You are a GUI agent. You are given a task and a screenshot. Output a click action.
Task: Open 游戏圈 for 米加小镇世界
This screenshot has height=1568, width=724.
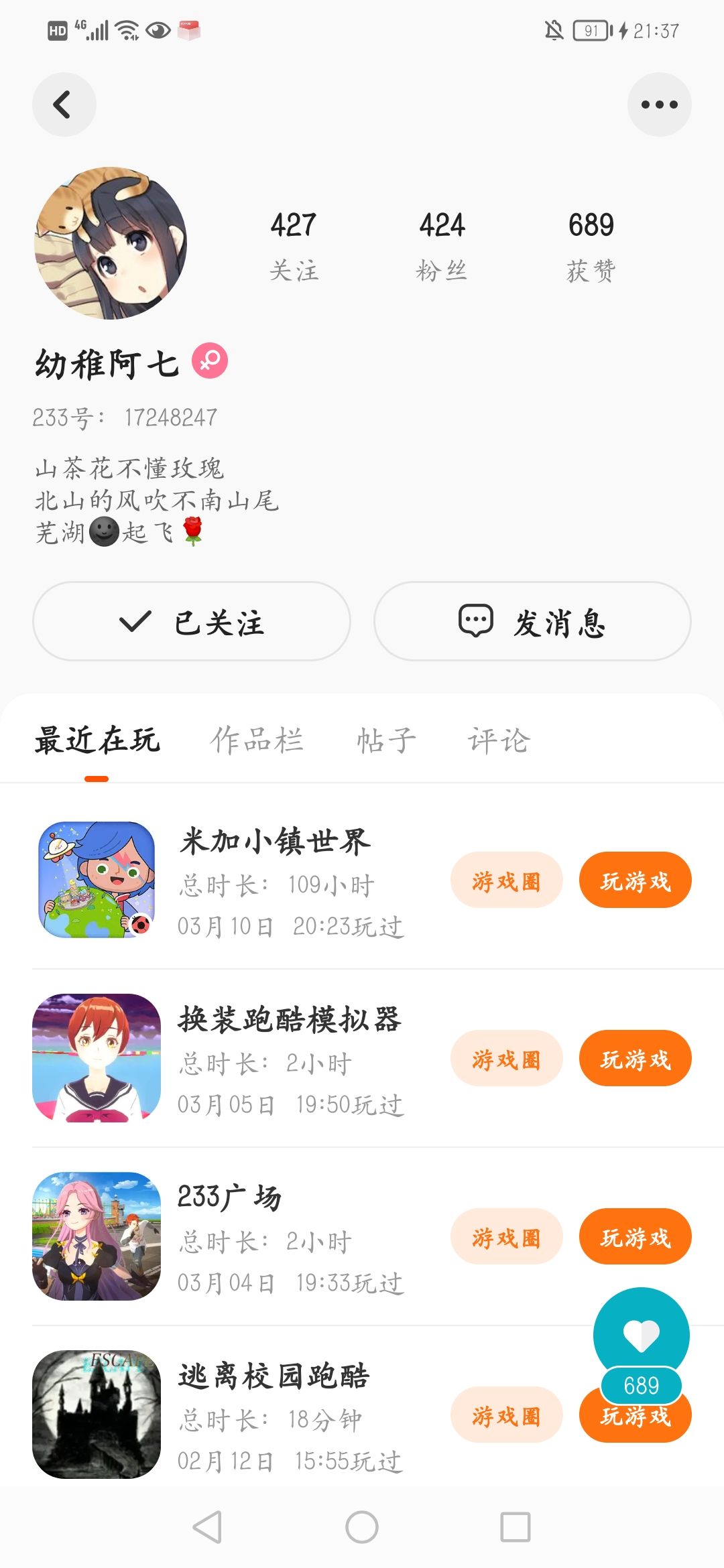coord(506,880)
